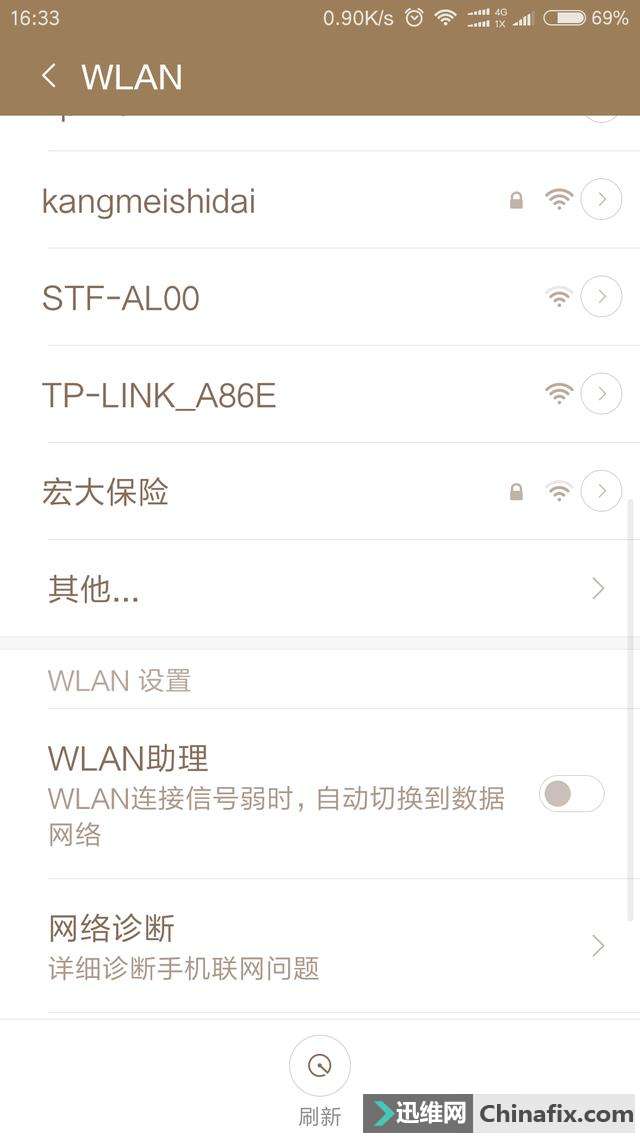Open details arrow for TP-LINK_A86E
The image size is (640, 1138).
point(601,394)
